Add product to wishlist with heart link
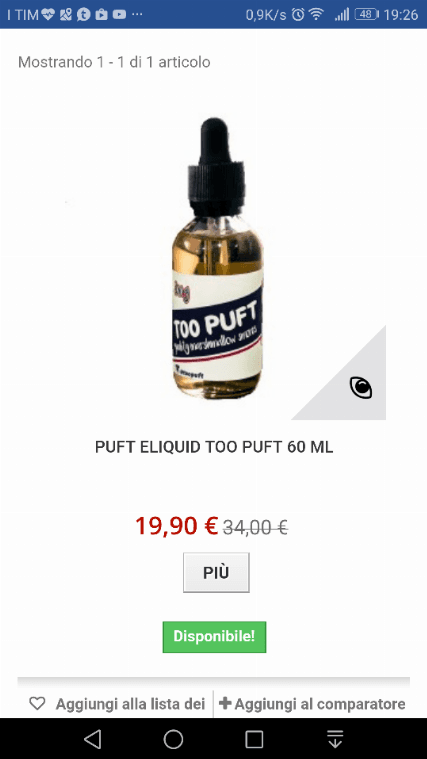Viewport: 427px width, 759px height. tap(117, 703)
